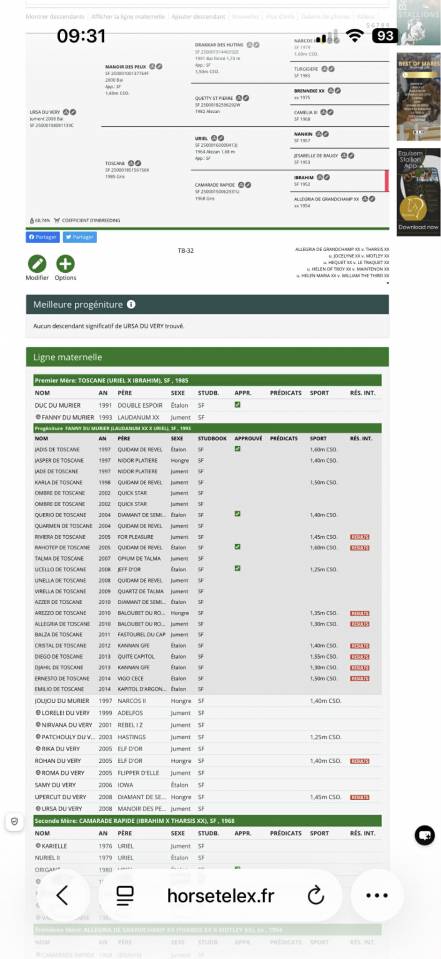The image size is (441, 959).
Task: Go back in the Safari browser
Action: 62,895
